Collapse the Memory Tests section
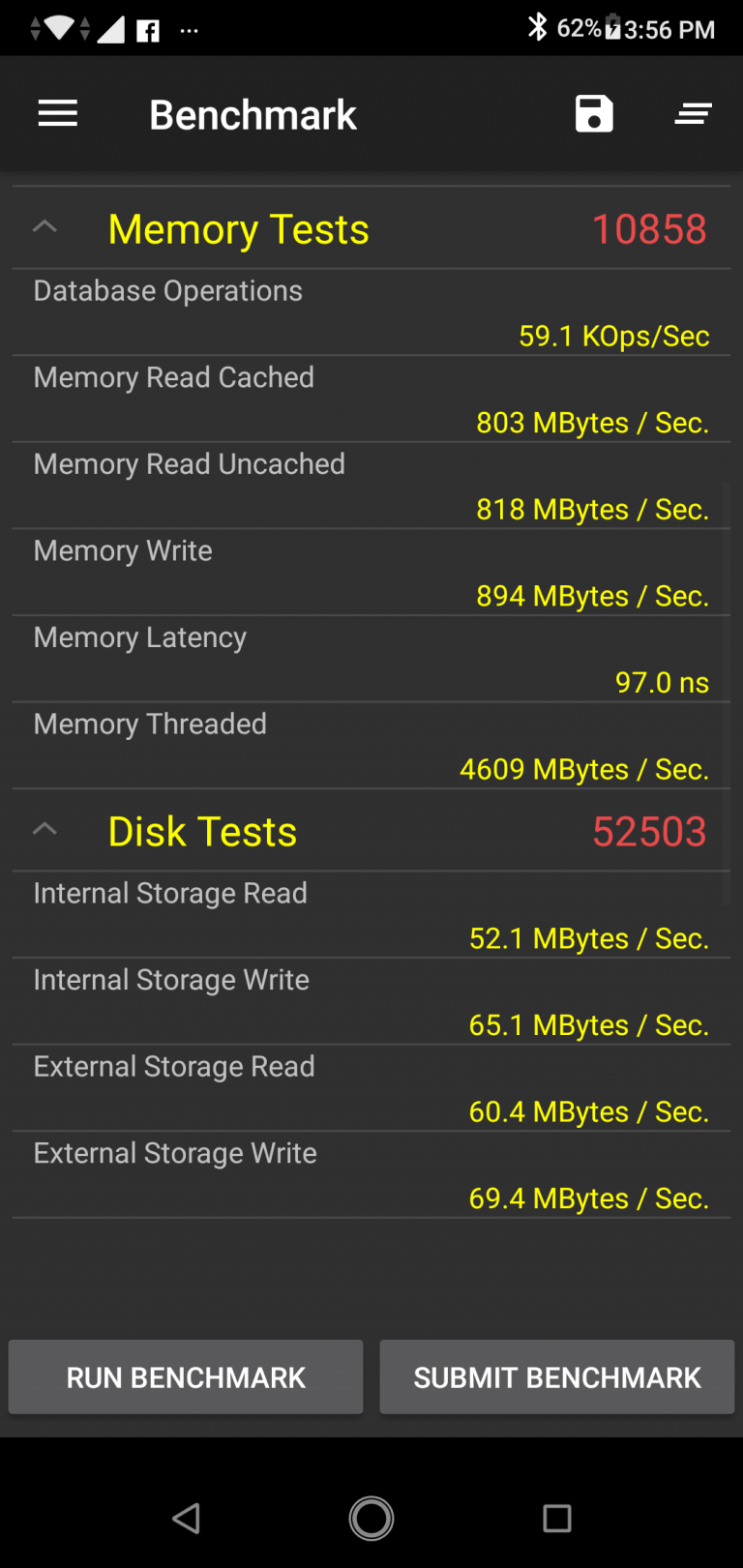Screen dimensions: 743x1568 (x=45, y=225)
